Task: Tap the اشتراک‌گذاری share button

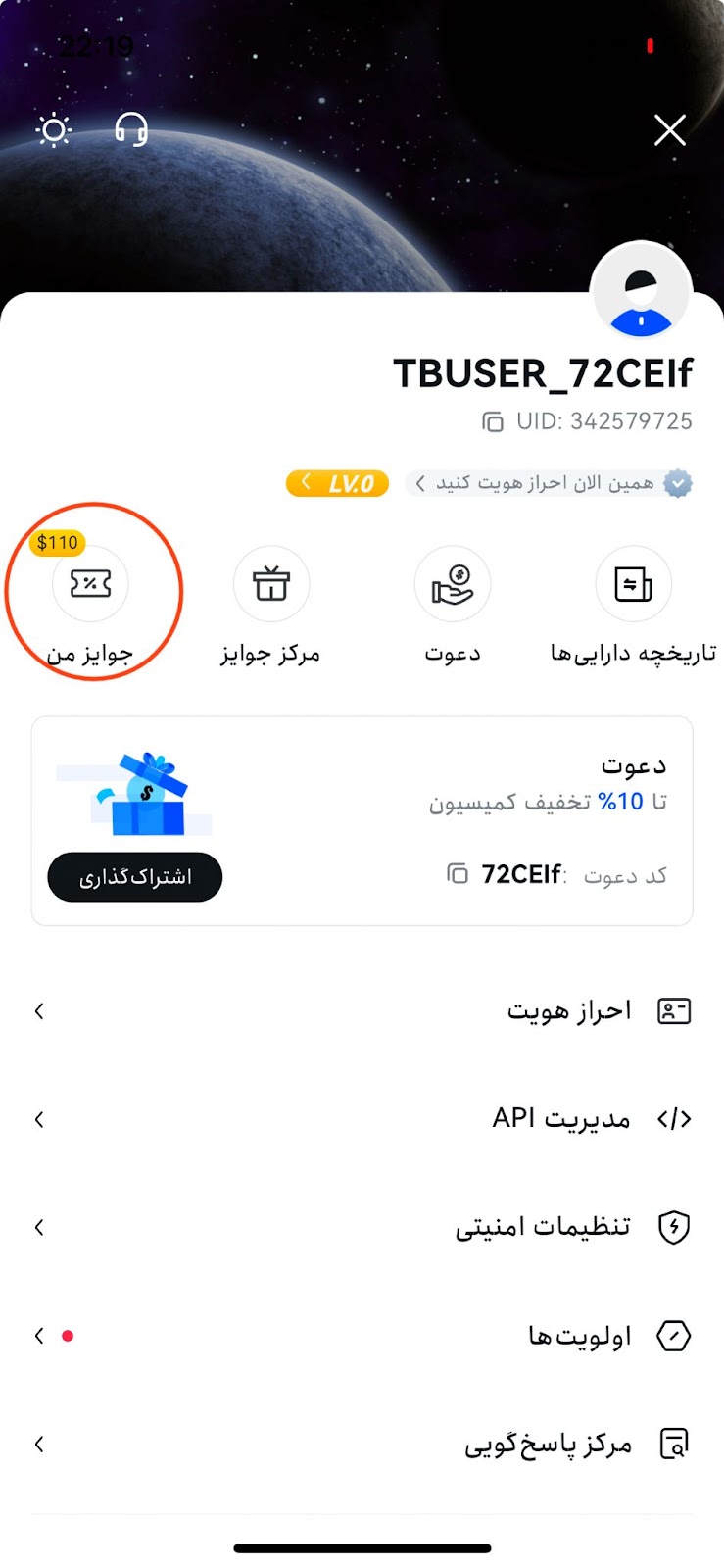Action: tap(135, 876)
